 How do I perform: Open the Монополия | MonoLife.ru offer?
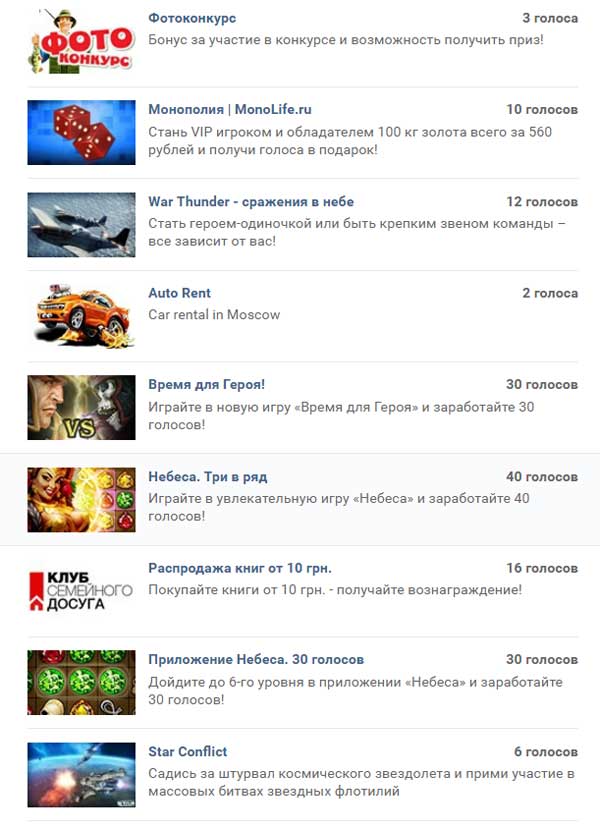pyautogui.click(x=229, y=109)
